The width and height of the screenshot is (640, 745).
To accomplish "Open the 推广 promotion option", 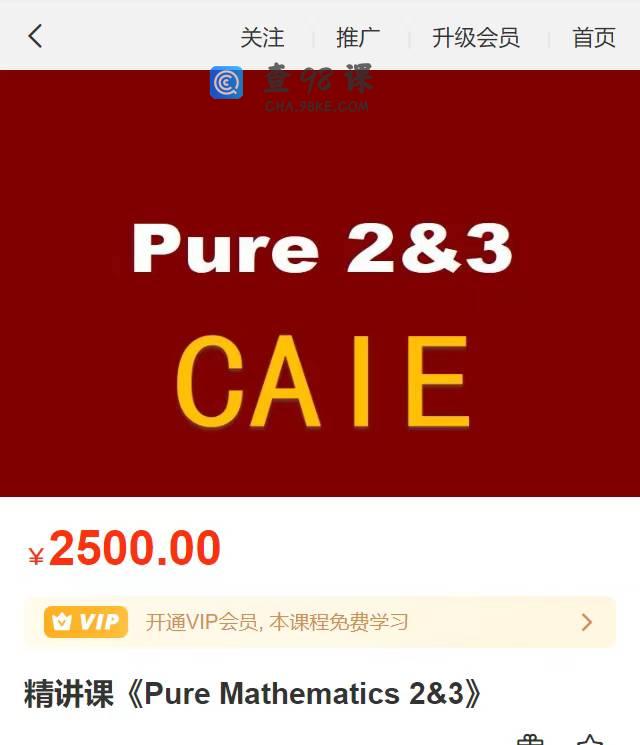I will point(358,38).
